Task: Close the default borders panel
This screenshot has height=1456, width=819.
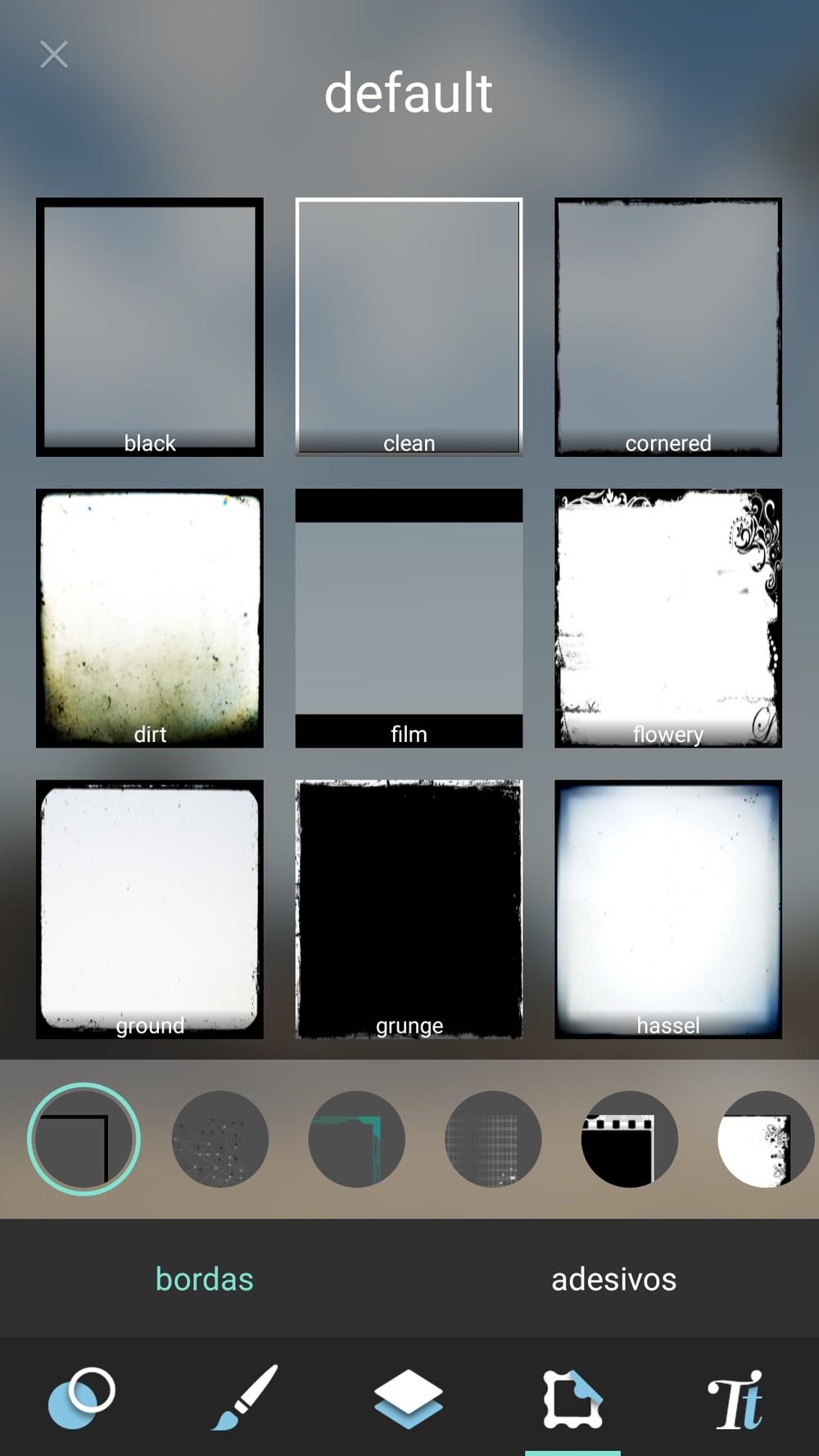Action: pyautogui.click(x=54, y=55)
